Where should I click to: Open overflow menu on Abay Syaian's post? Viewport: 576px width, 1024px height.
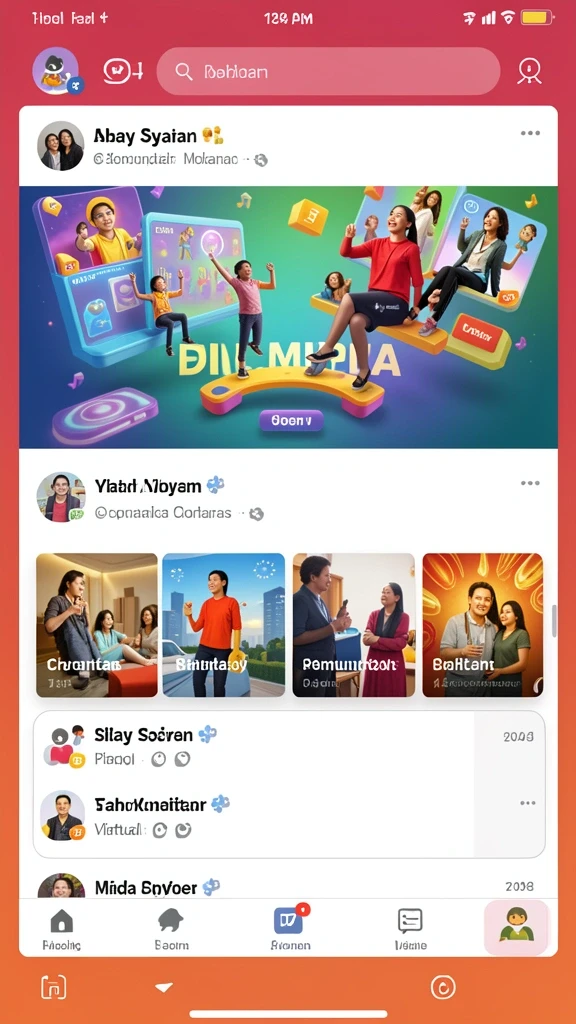(x=530, y=133)
